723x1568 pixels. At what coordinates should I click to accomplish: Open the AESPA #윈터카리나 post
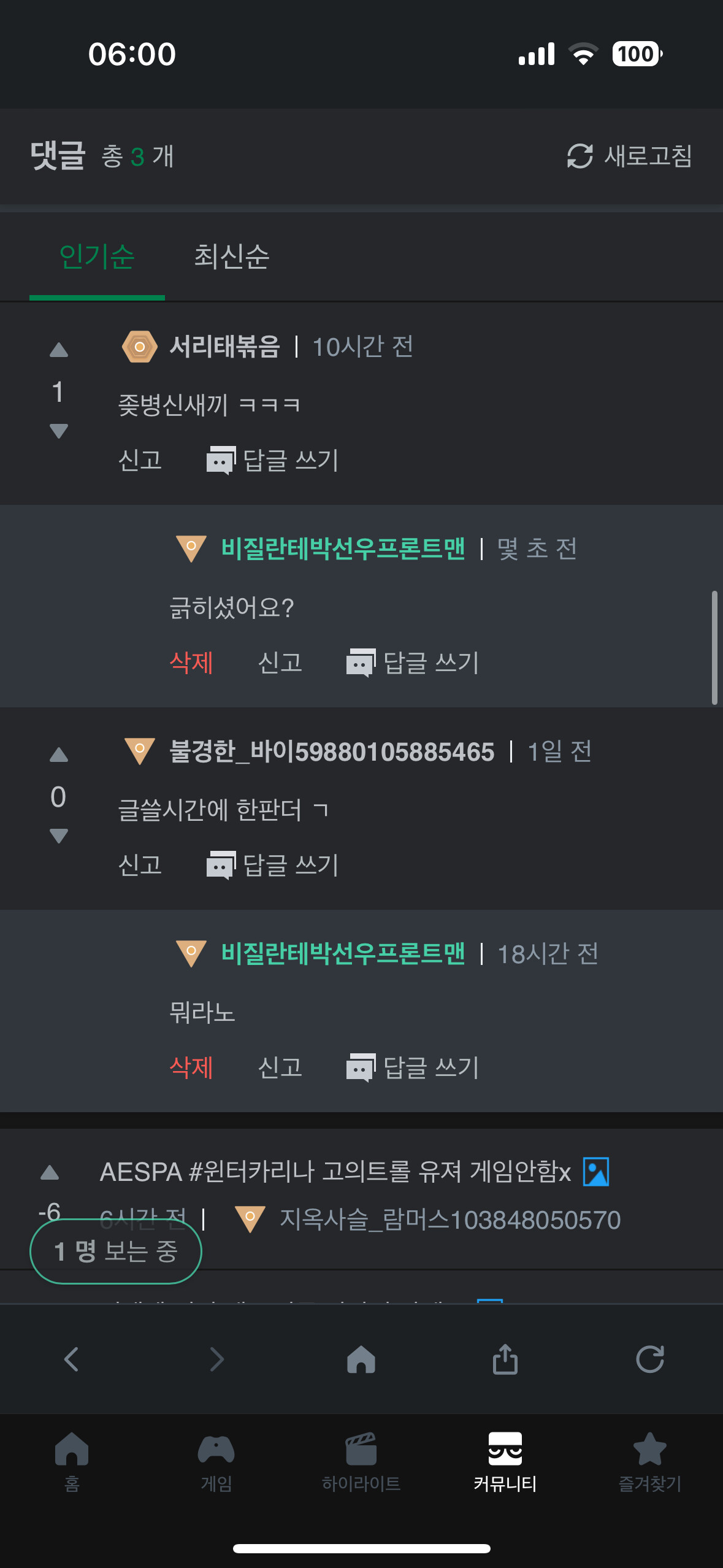335,1172
